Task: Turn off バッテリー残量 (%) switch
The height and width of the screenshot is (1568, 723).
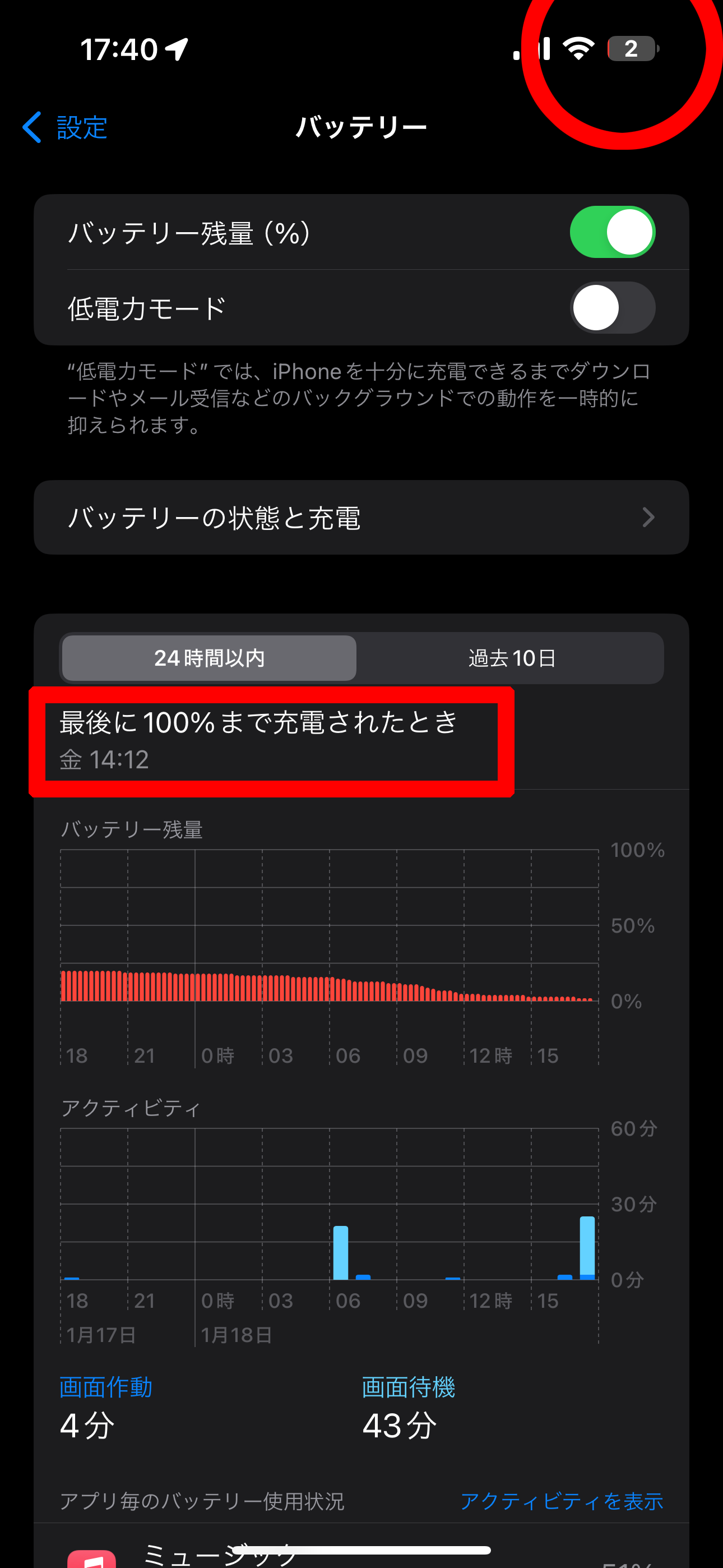Action: click(x=612, y=232)
